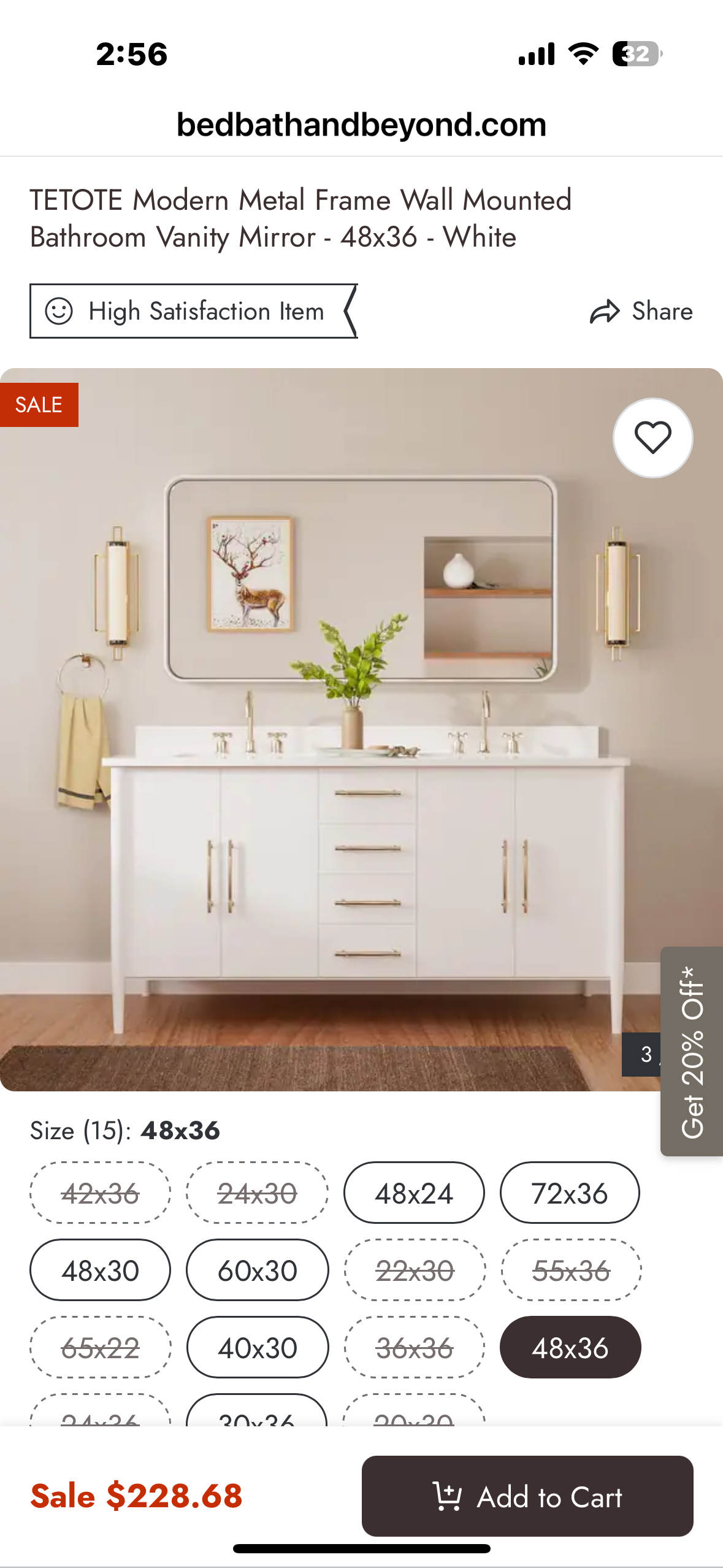Tap the time display in status bar

pyautogui.click(x=130, y=54)
